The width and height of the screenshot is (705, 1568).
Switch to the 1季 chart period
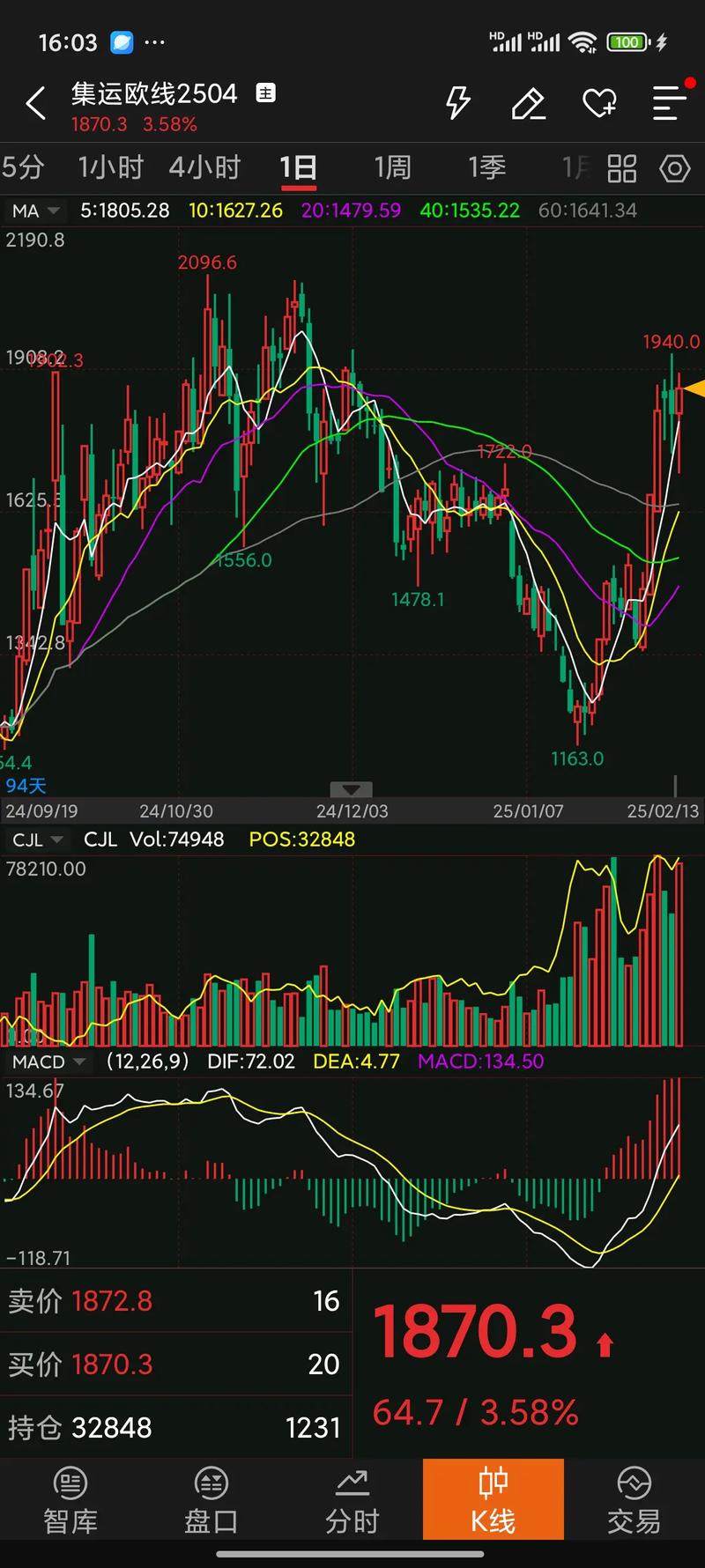(486, 167)
